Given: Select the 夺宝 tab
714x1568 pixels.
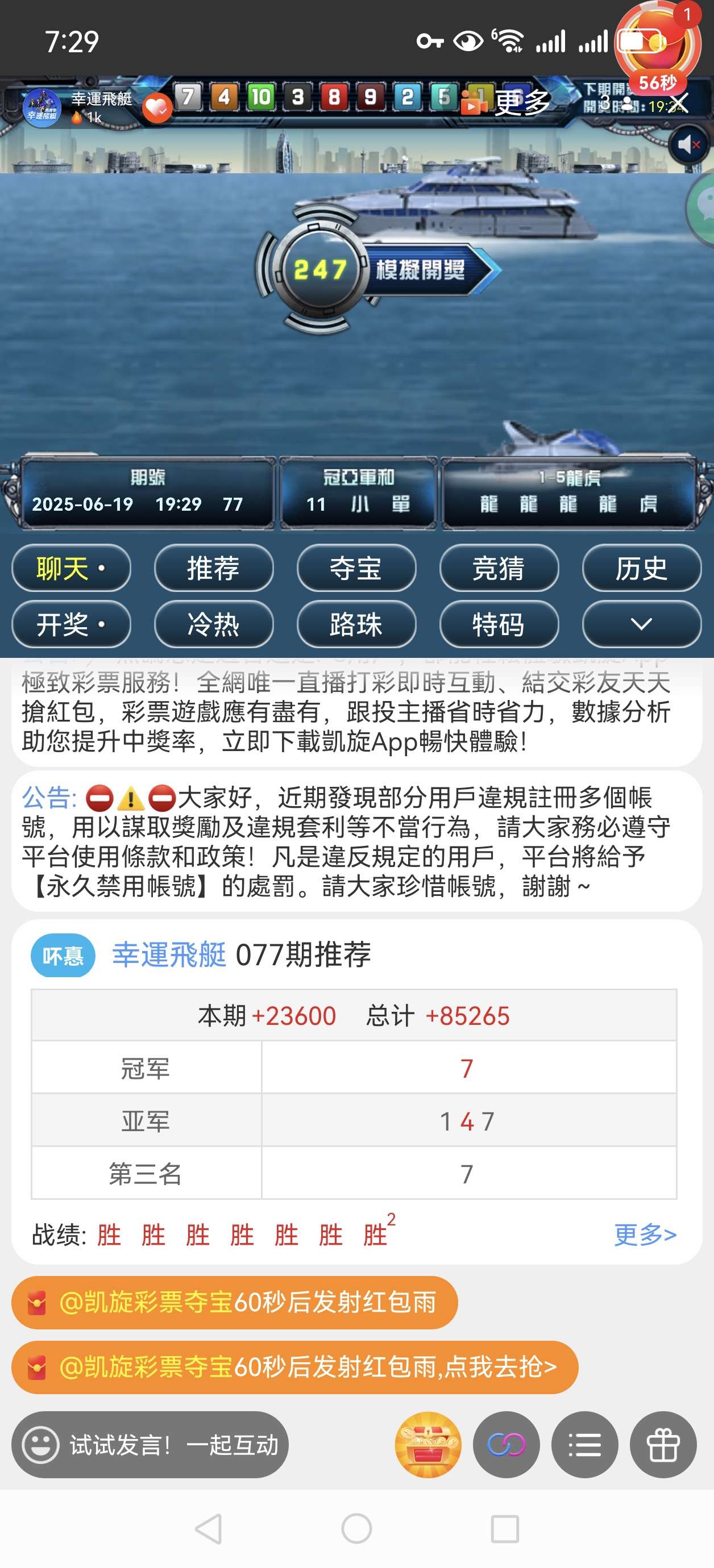Looking at the screenshot, I should click(x=356, y=569).
